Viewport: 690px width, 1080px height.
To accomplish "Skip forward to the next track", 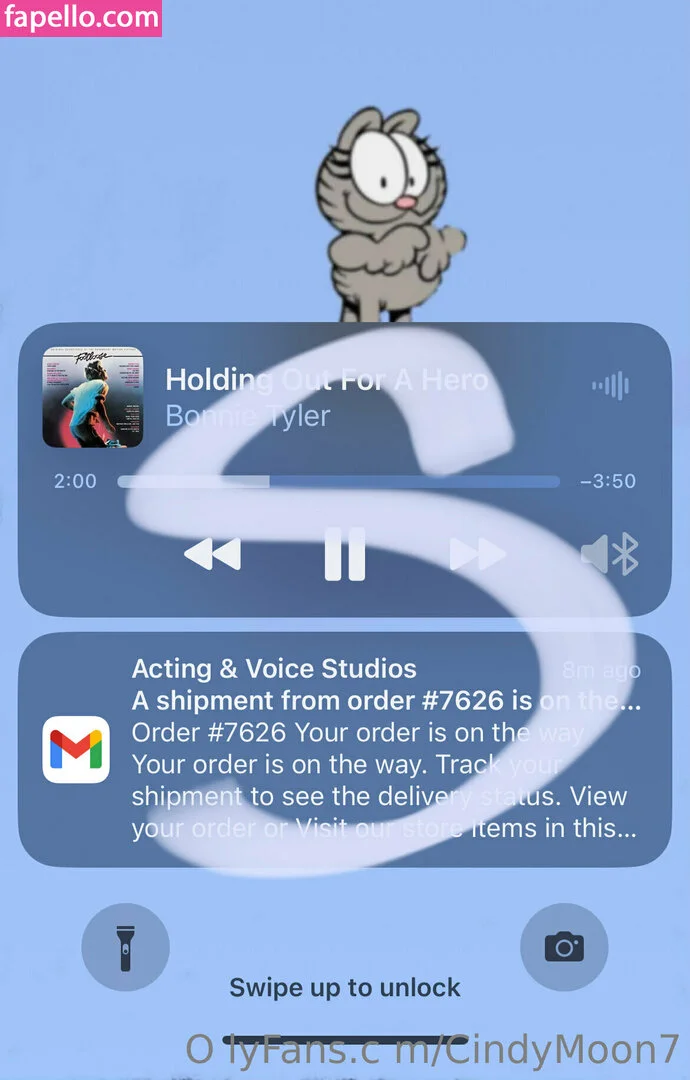I will pyautogui.click(x=477, y=554).
